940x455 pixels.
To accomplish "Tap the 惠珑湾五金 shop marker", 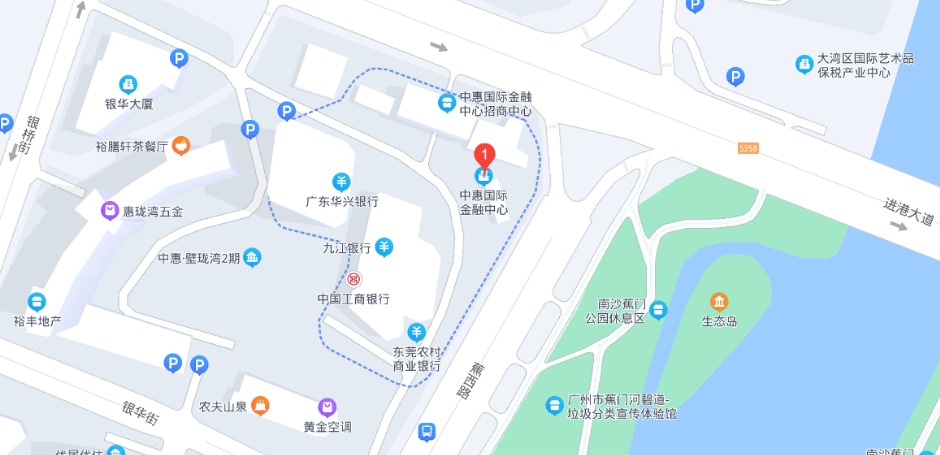I will tap(108, 211).
